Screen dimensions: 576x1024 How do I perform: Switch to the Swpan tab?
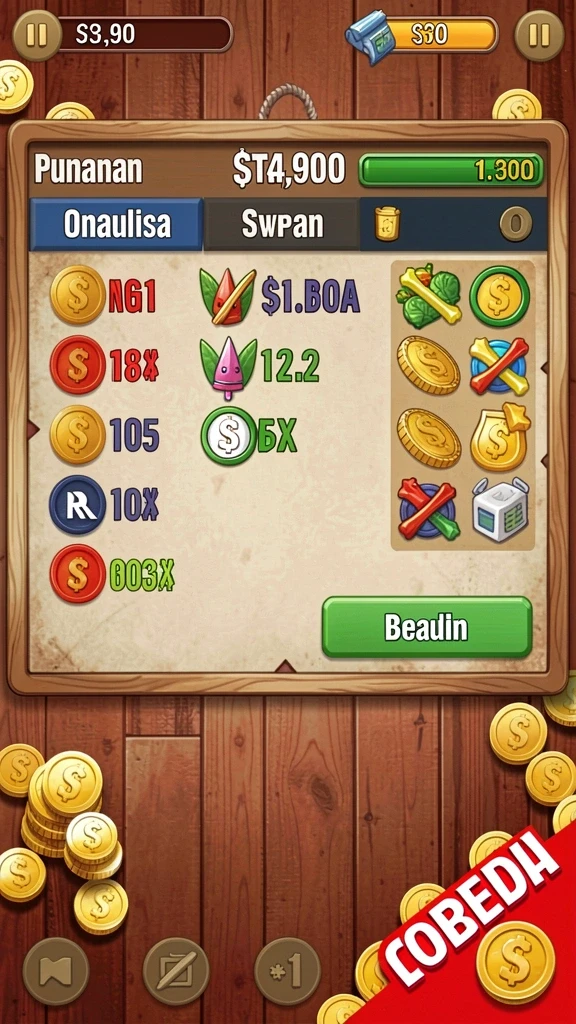tap(282, 224)
